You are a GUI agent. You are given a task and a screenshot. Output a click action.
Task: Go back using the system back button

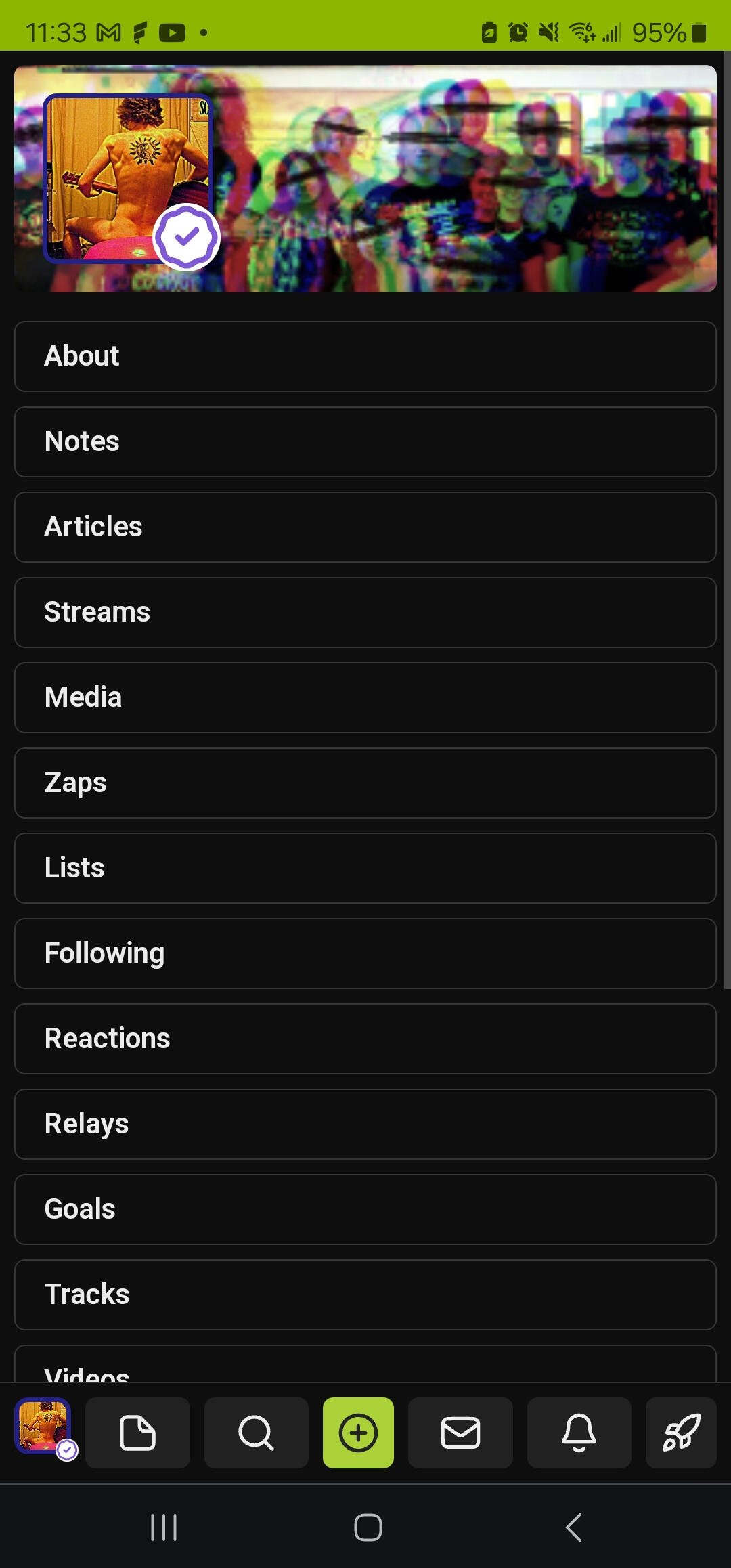click(x=573, y=1527)
